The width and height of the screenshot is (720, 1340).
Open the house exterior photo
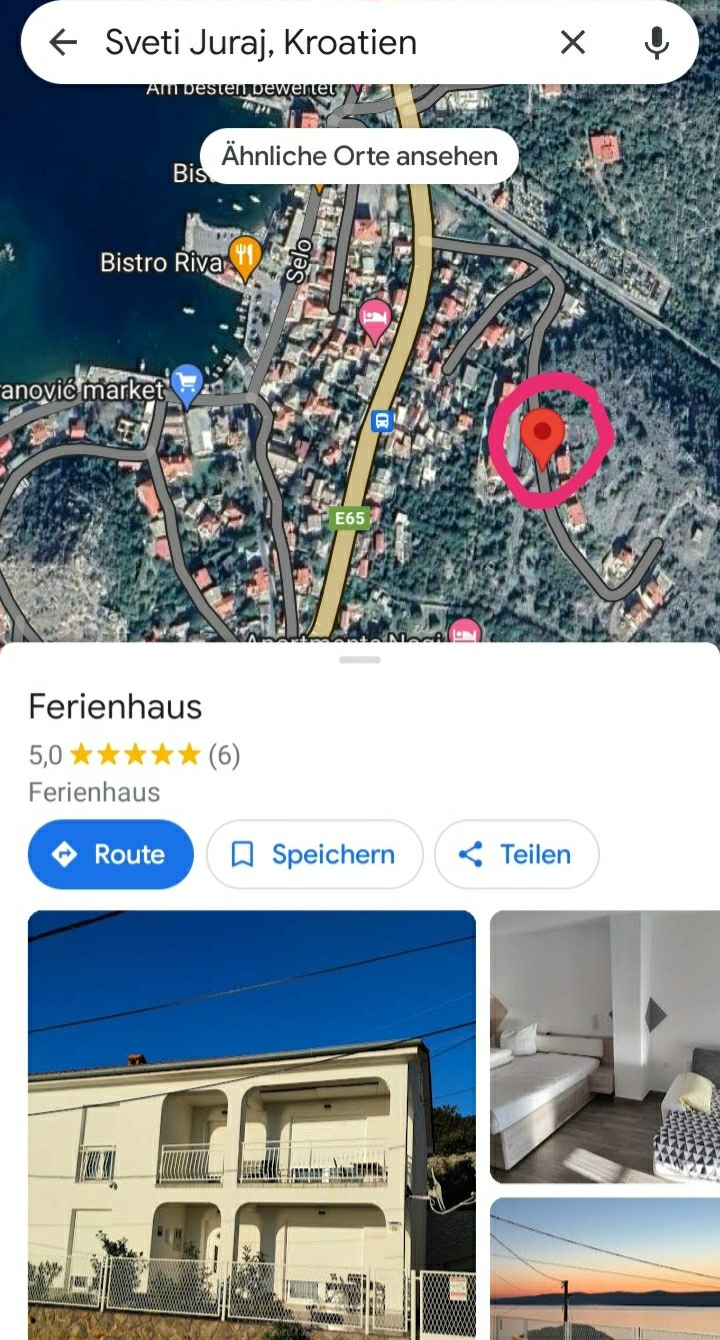(251, 1125)
